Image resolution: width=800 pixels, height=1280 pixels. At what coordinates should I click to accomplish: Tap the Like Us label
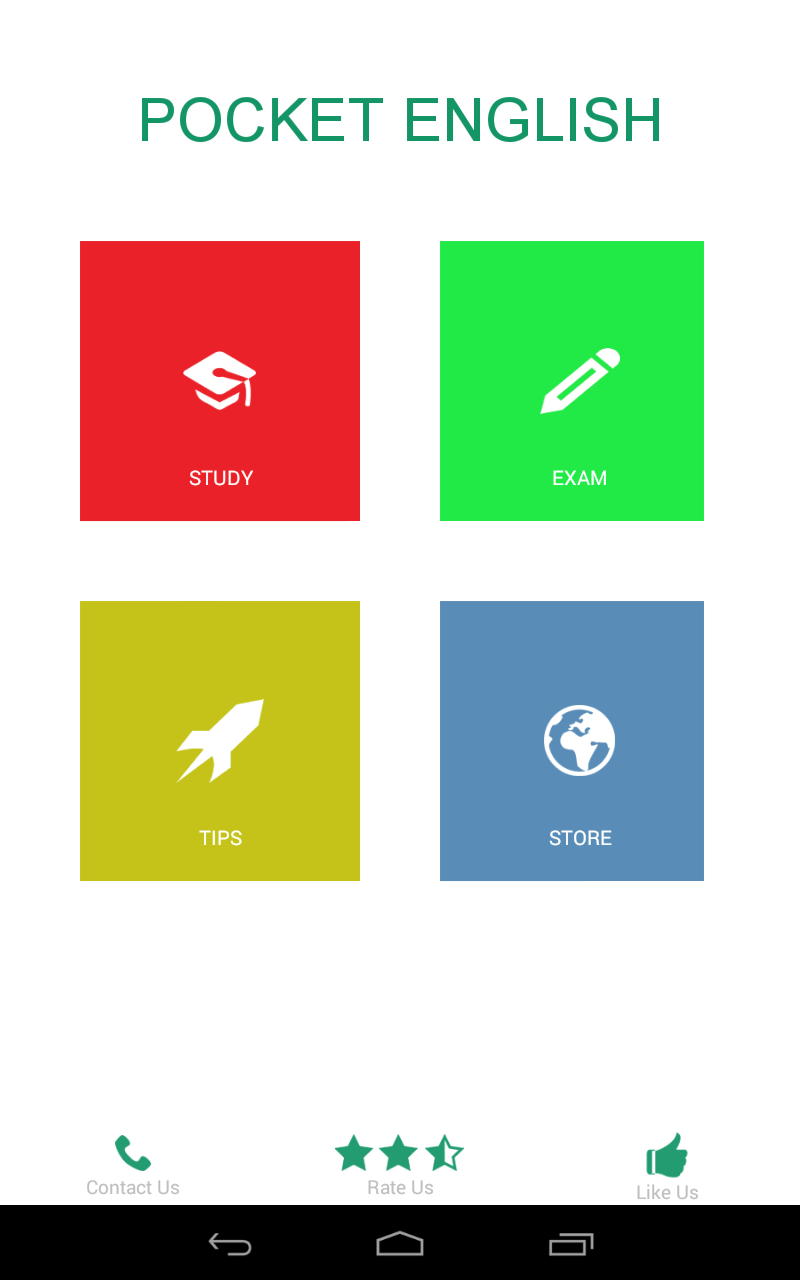[x=667, y=1192]
